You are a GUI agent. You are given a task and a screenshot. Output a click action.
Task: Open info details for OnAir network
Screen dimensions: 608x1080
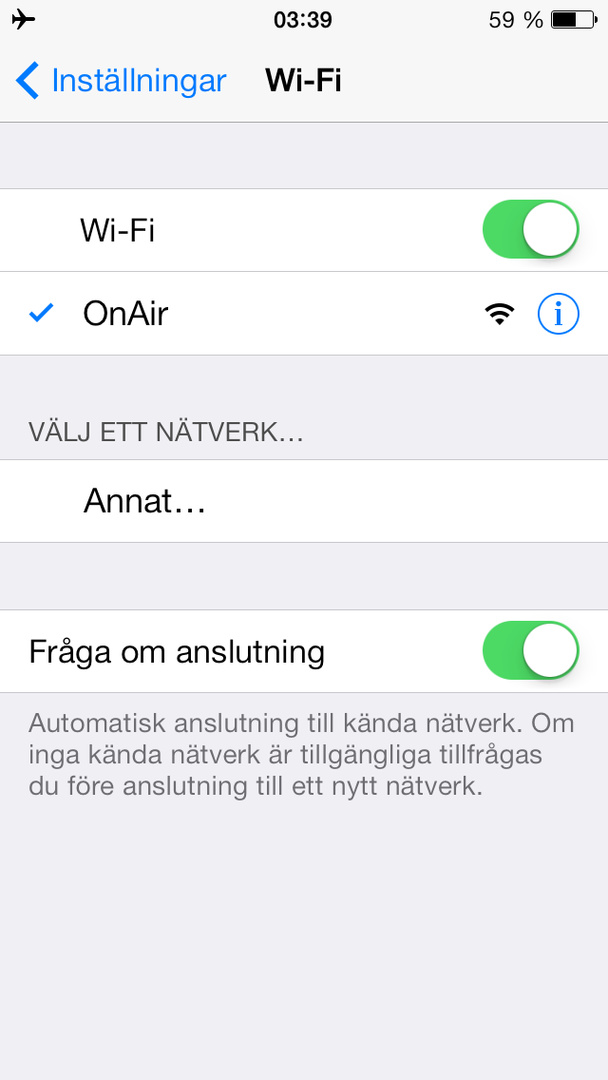558,314
